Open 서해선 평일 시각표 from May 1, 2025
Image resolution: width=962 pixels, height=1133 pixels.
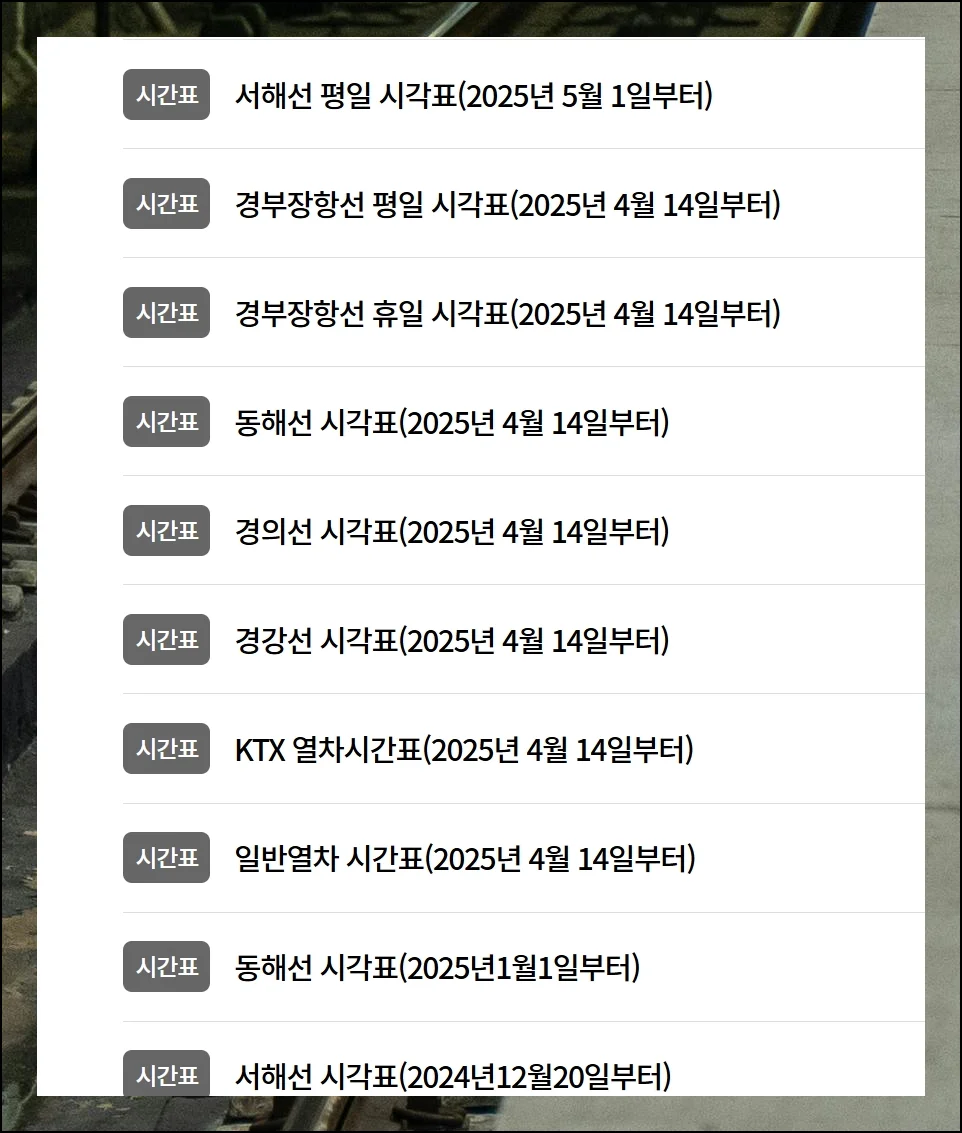click(473, 96)
